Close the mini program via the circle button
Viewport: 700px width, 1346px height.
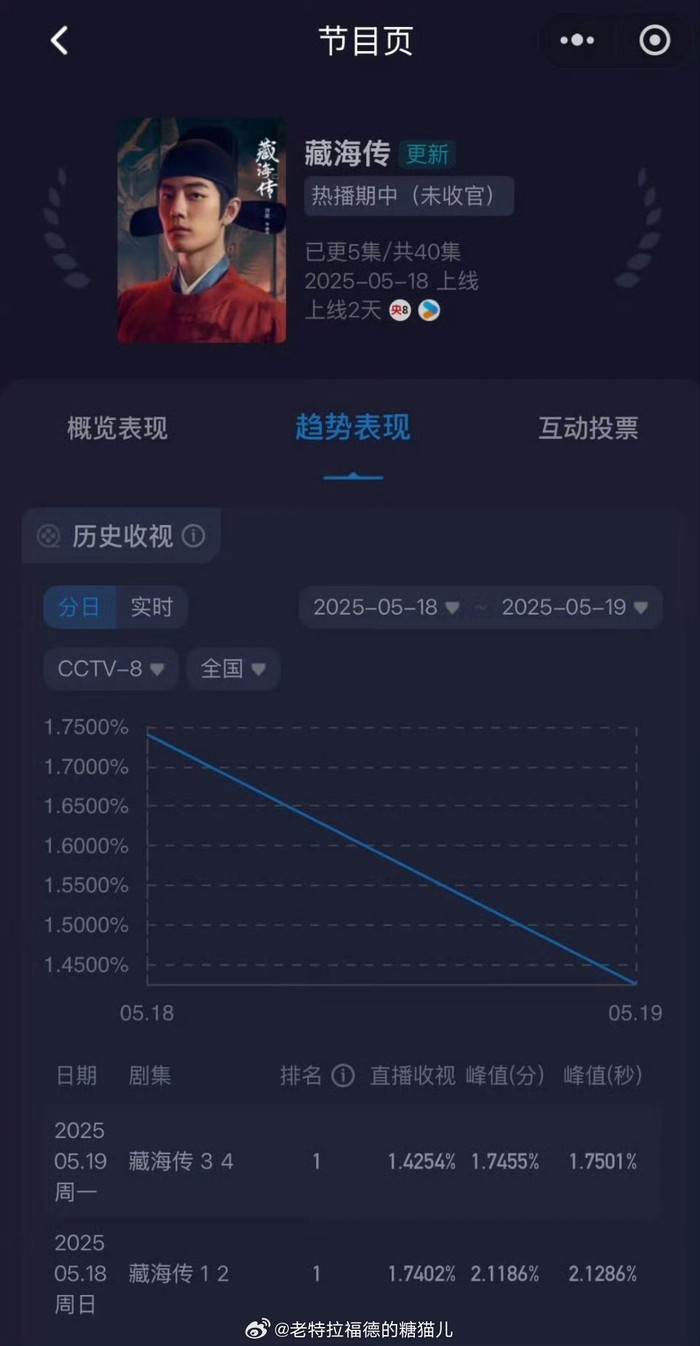click(x=655, y=41)
